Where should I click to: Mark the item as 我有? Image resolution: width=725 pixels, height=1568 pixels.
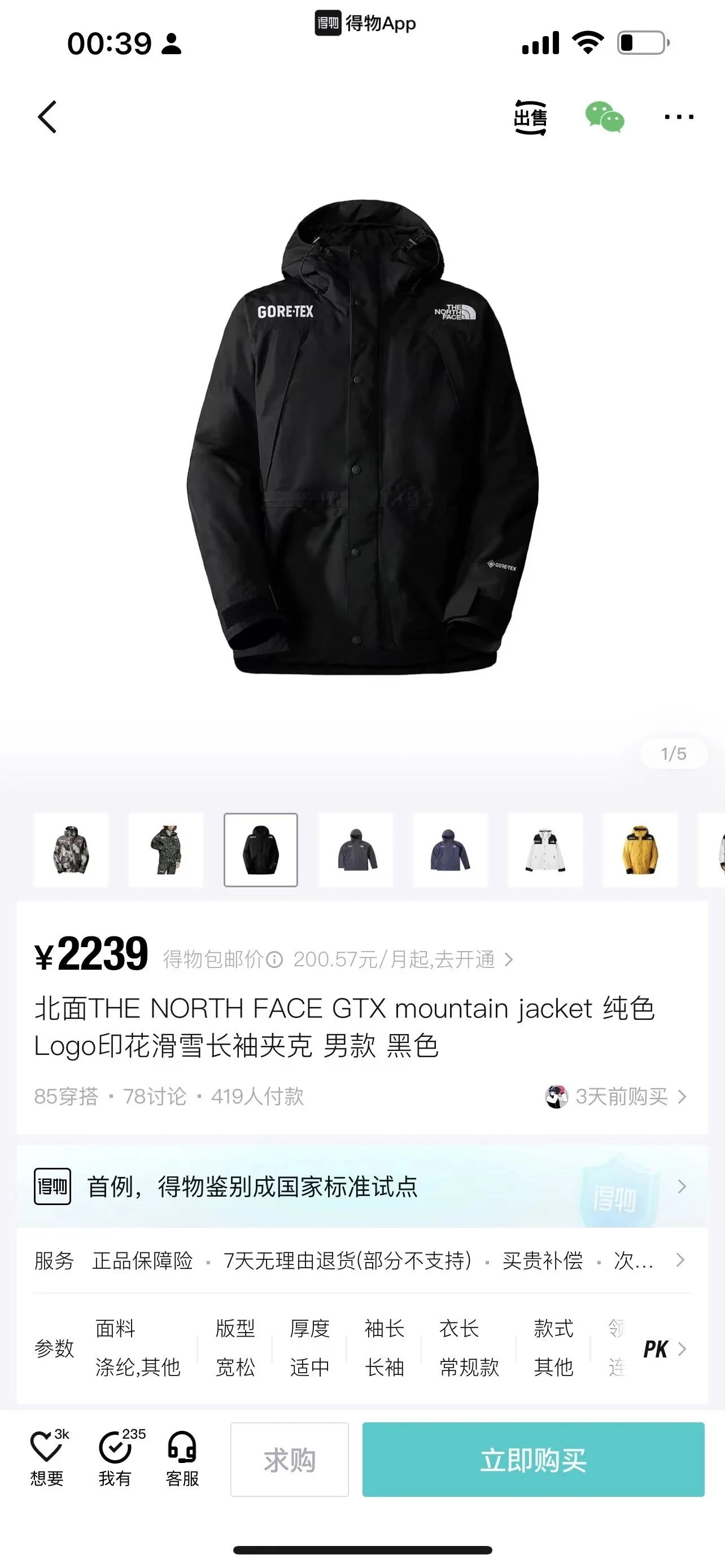pos(115,1458)
